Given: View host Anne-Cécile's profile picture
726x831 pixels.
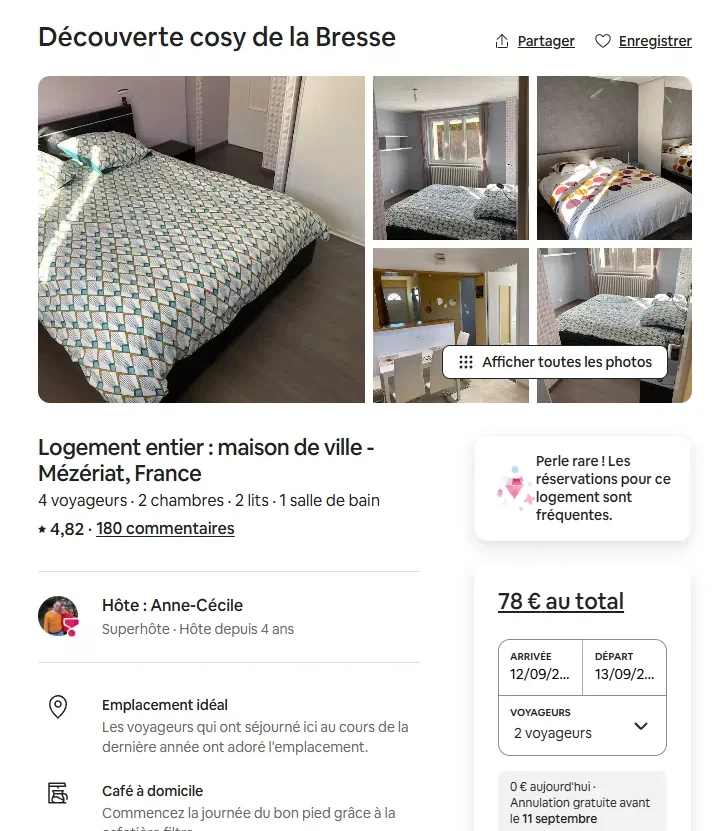Looking at the screenshot, I should pos(58,616).
